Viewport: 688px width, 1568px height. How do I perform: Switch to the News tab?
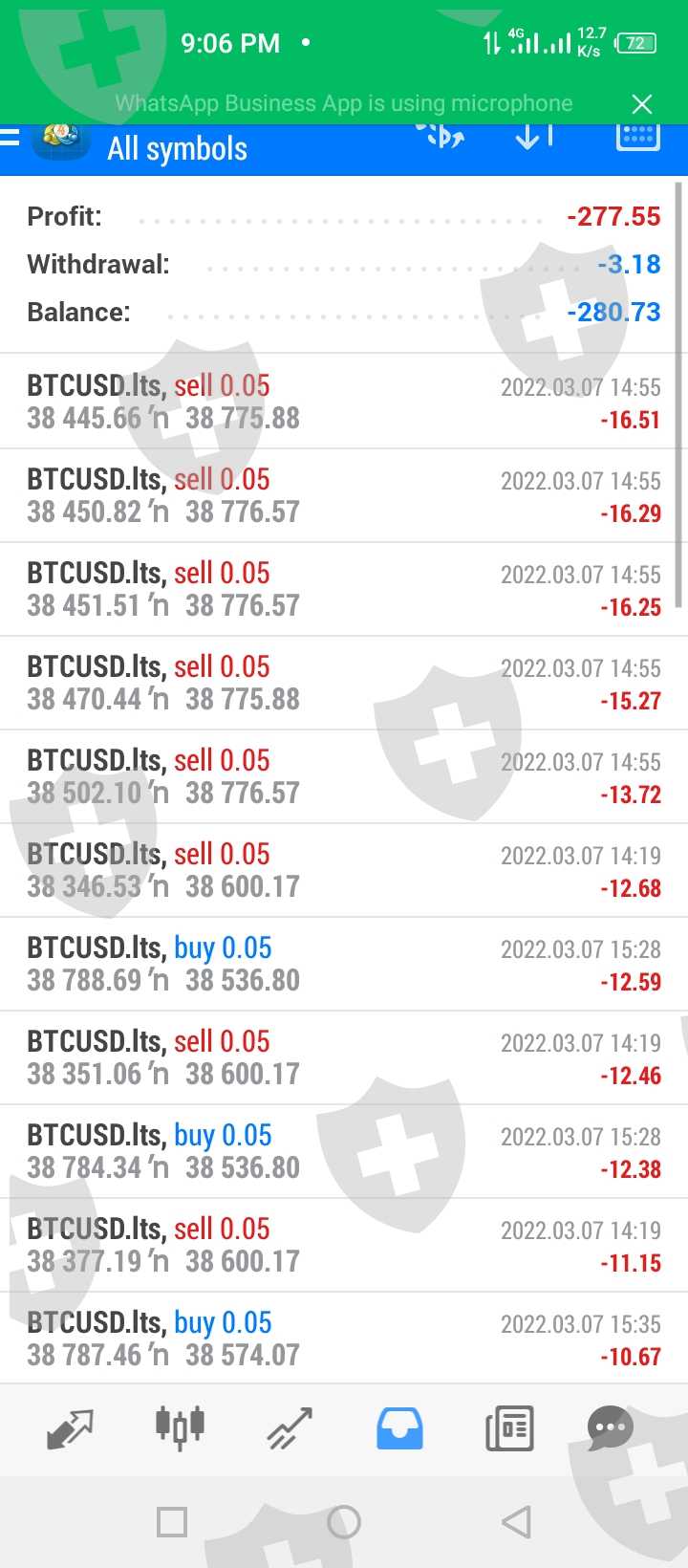coord(509,1428)
